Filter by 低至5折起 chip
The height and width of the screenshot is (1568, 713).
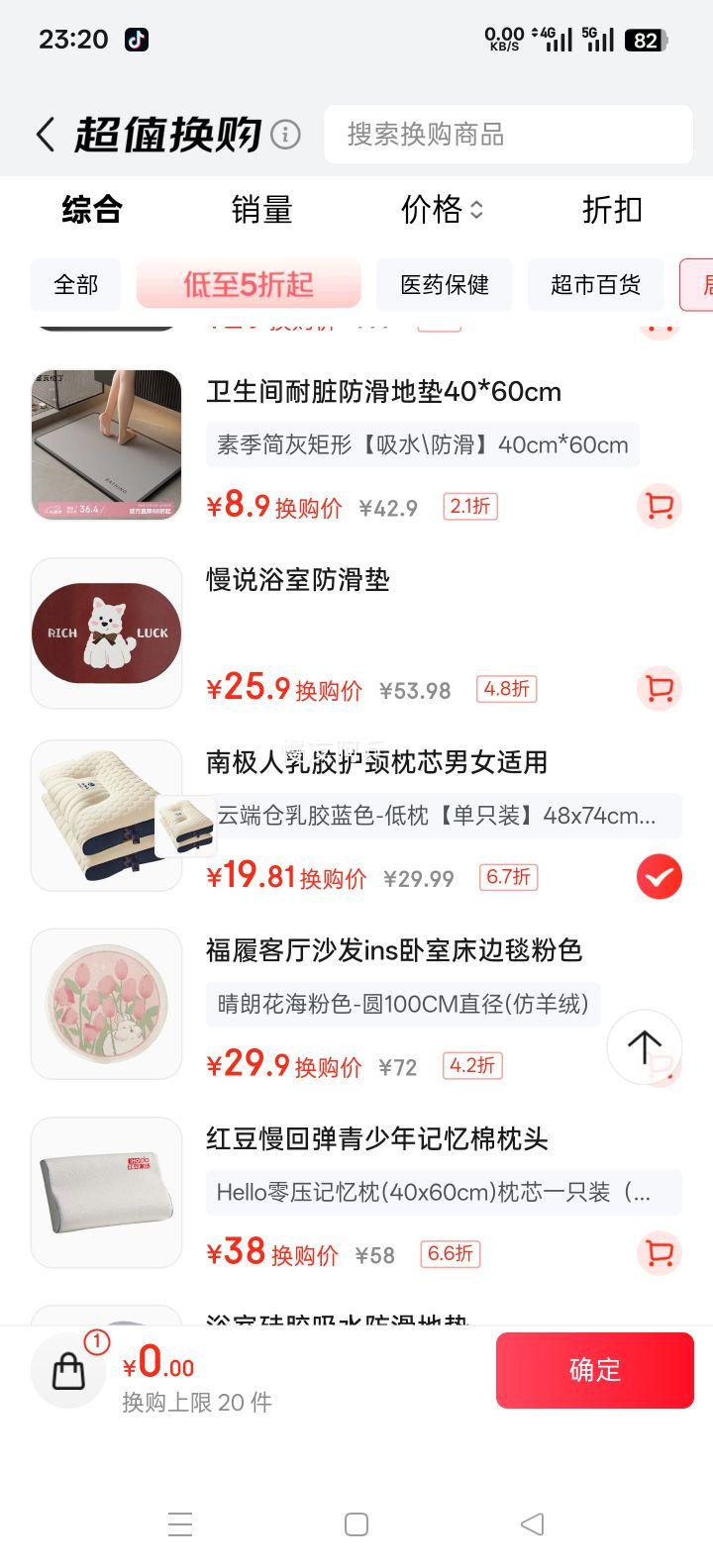click(249, 285)
